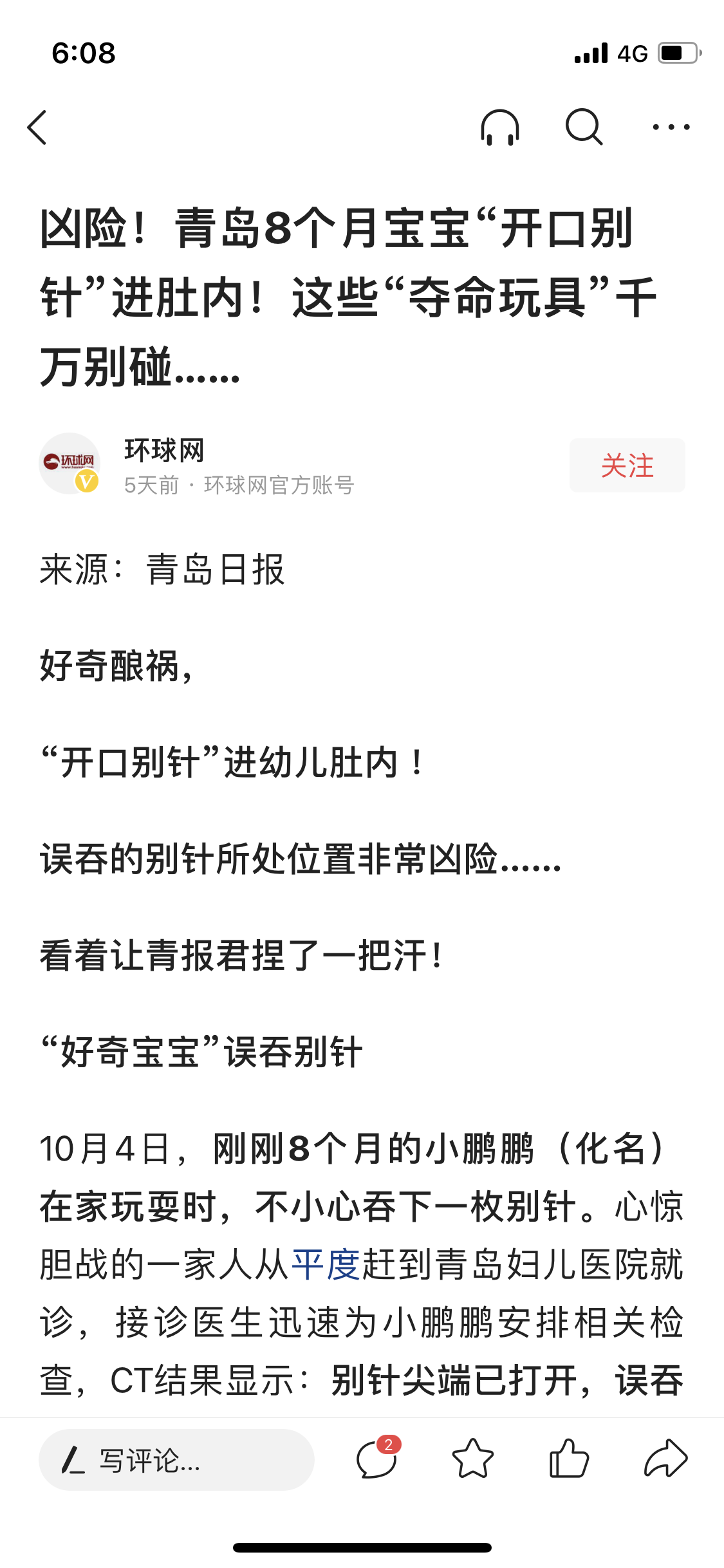724x1568 pixels.
Task: Like the article with thumbs-up
Action: click(569, 1459)
